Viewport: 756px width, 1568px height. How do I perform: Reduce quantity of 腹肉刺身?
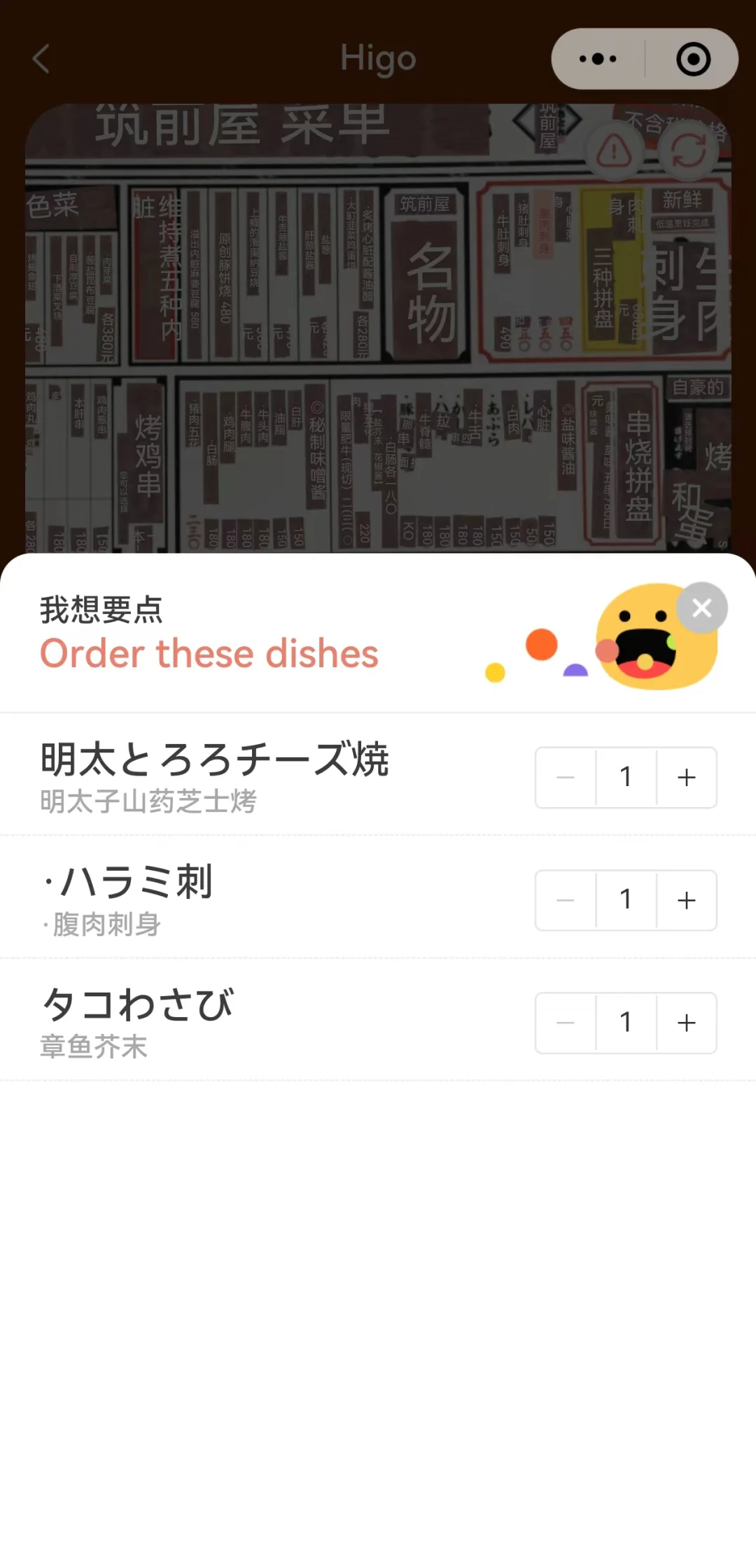pos(566,900)
